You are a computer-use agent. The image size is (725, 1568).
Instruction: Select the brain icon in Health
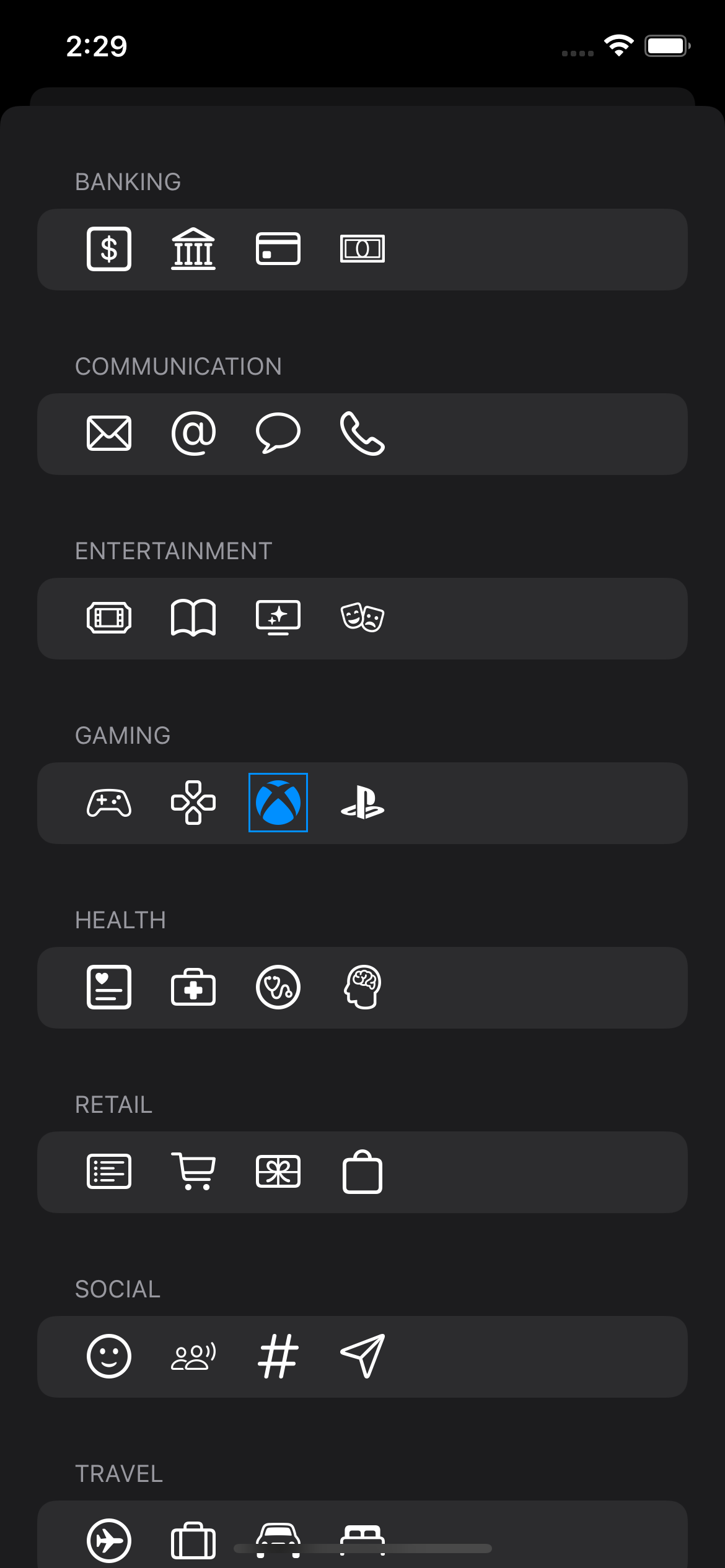362,988
